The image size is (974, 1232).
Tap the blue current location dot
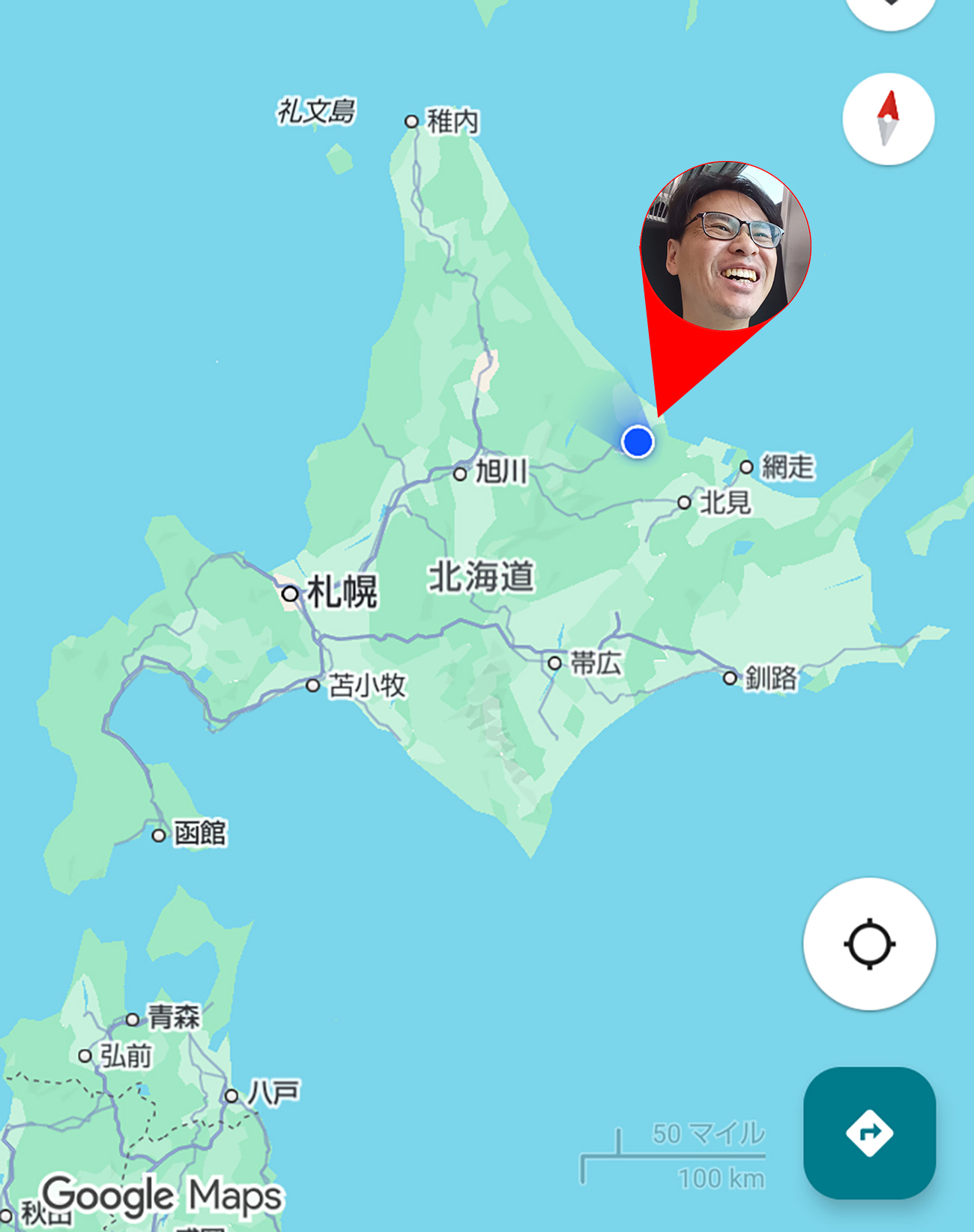click(x=638, y=441)
